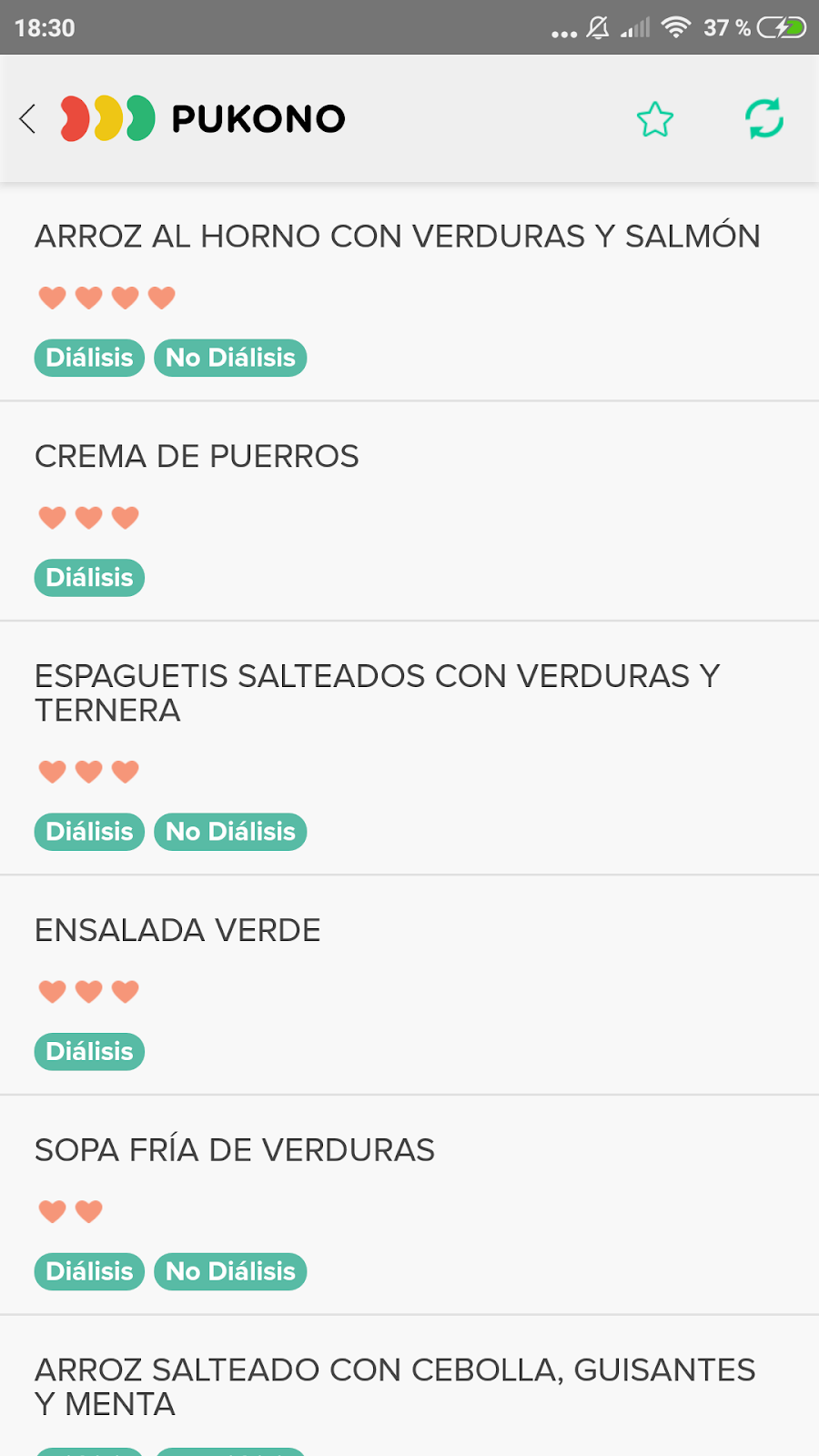Open favorites with the star icon

click(654, 119)
